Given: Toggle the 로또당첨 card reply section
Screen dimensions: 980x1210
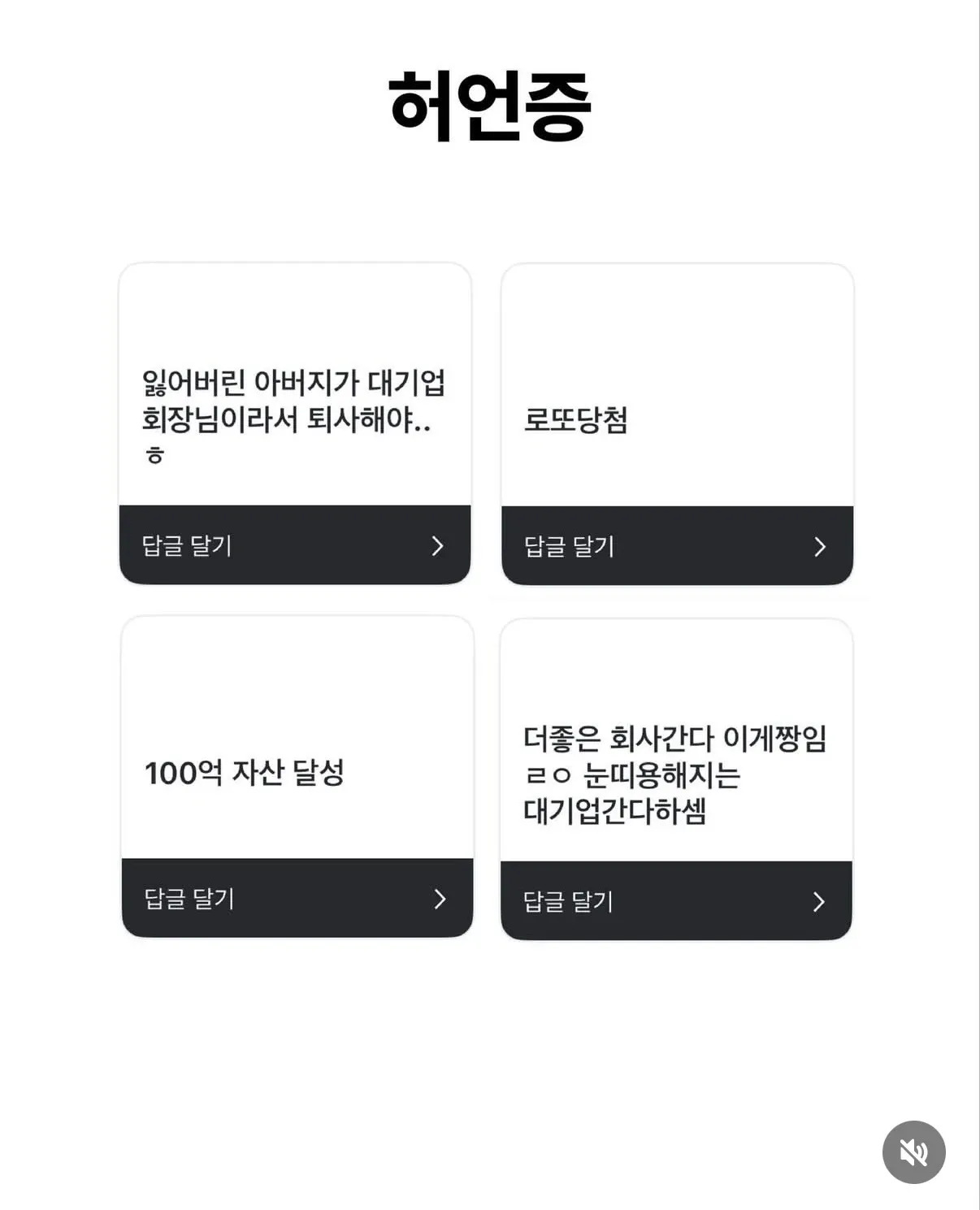Looking at the screenshot, I should click(679, 547).
